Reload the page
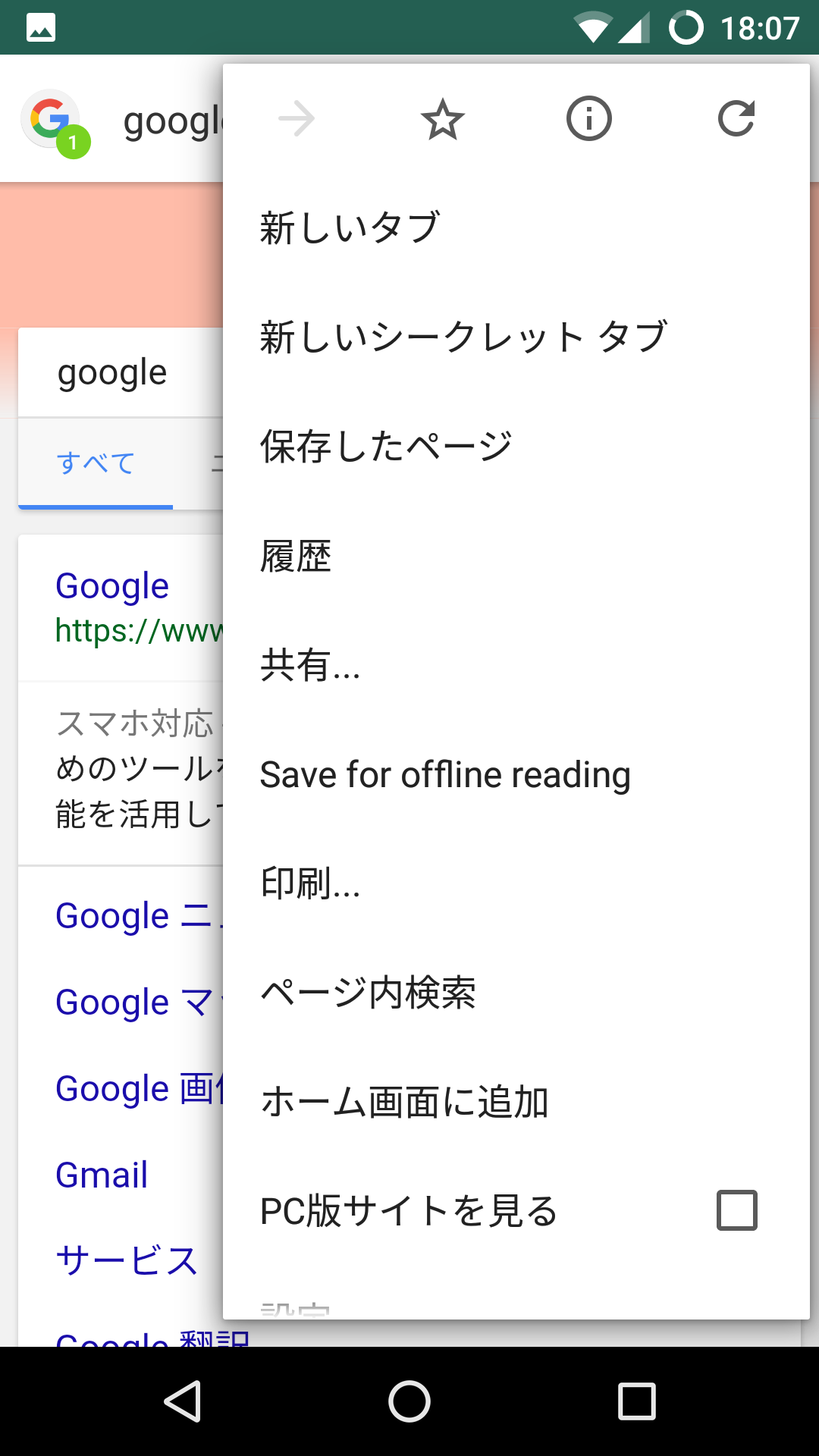Viewport: 819px width, 1456px height. tap(736, 118)
